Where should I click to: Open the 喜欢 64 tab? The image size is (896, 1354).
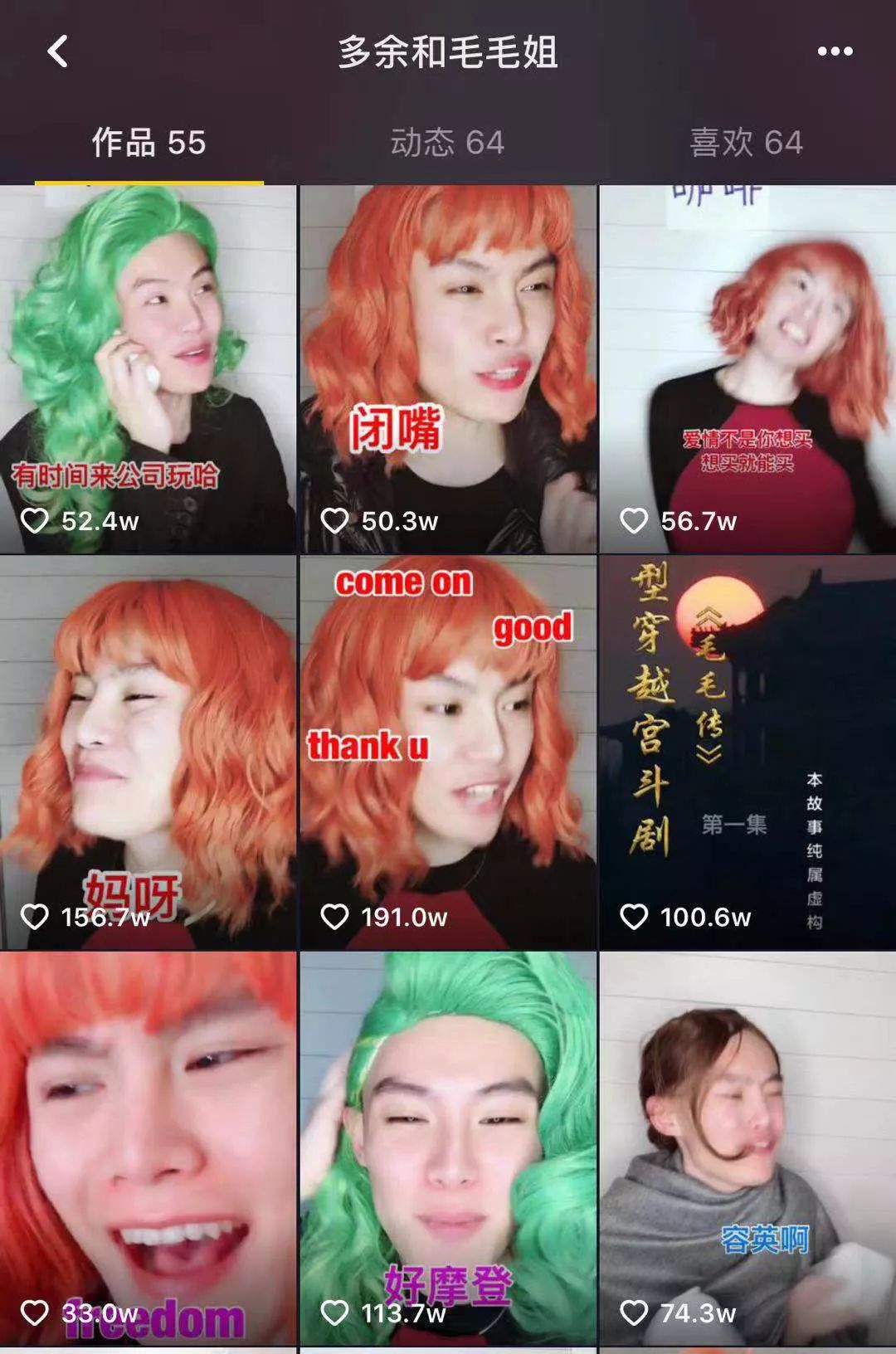click(747, 143)
